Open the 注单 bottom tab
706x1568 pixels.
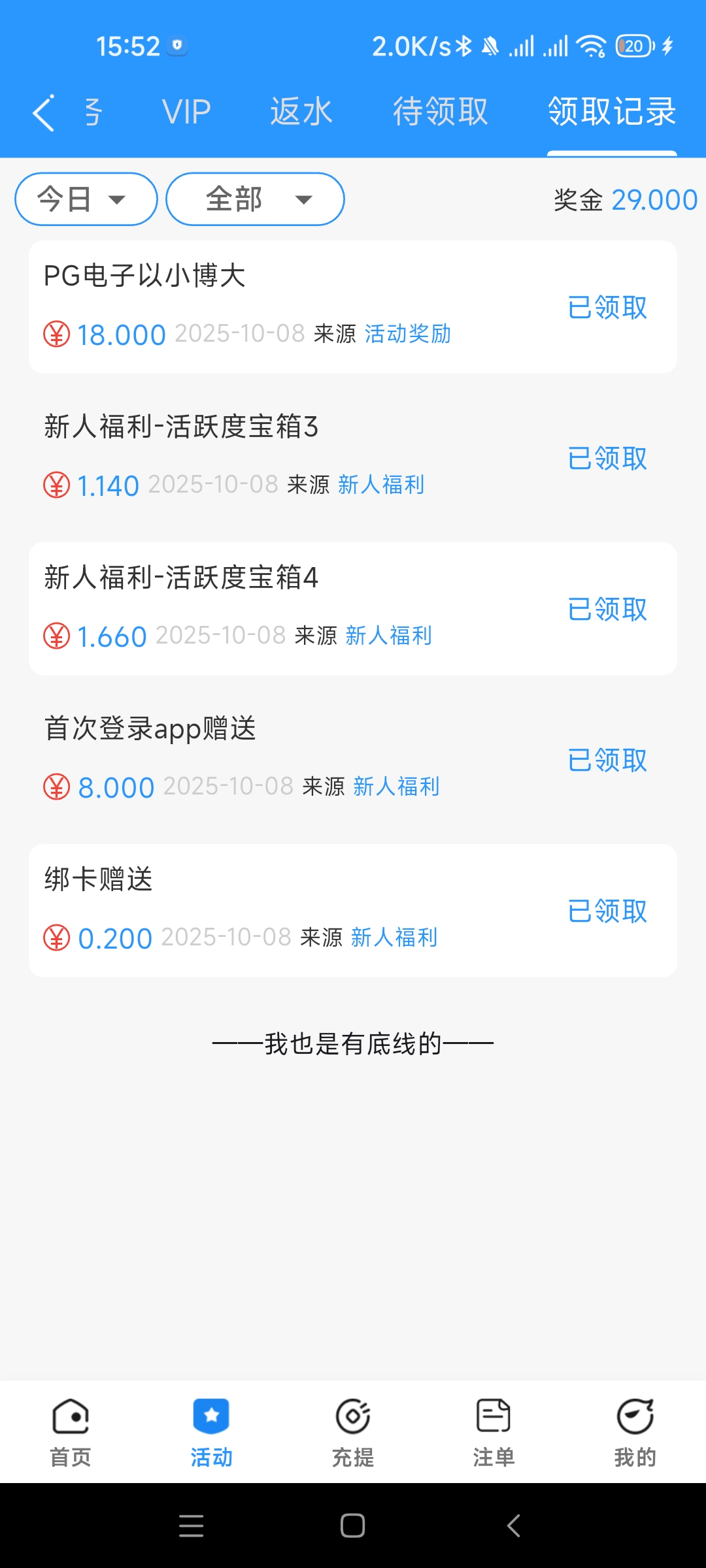pyautogui.click(x=494, y=1432)
